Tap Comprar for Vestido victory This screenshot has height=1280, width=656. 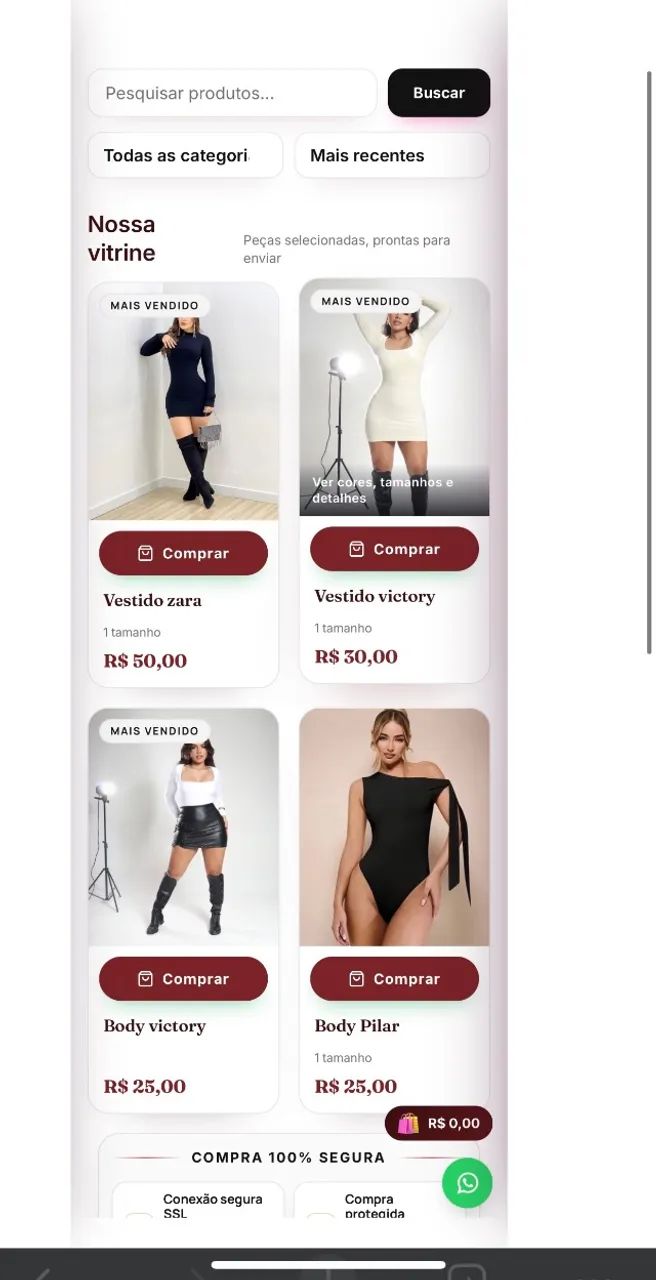click(394, 549)
